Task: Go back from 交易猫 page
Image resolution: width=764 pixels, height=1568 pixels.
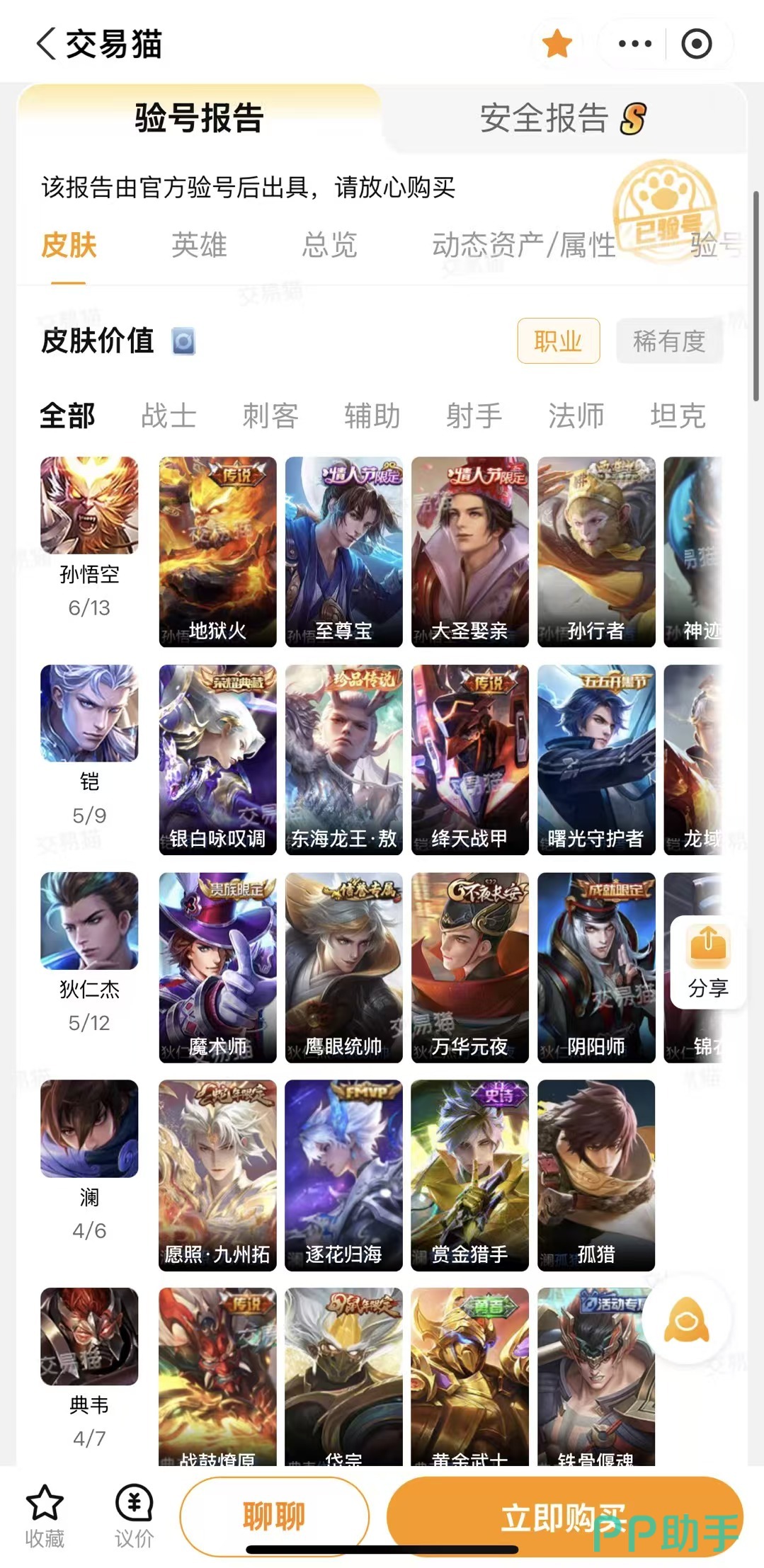Action: tap(46, 44)
